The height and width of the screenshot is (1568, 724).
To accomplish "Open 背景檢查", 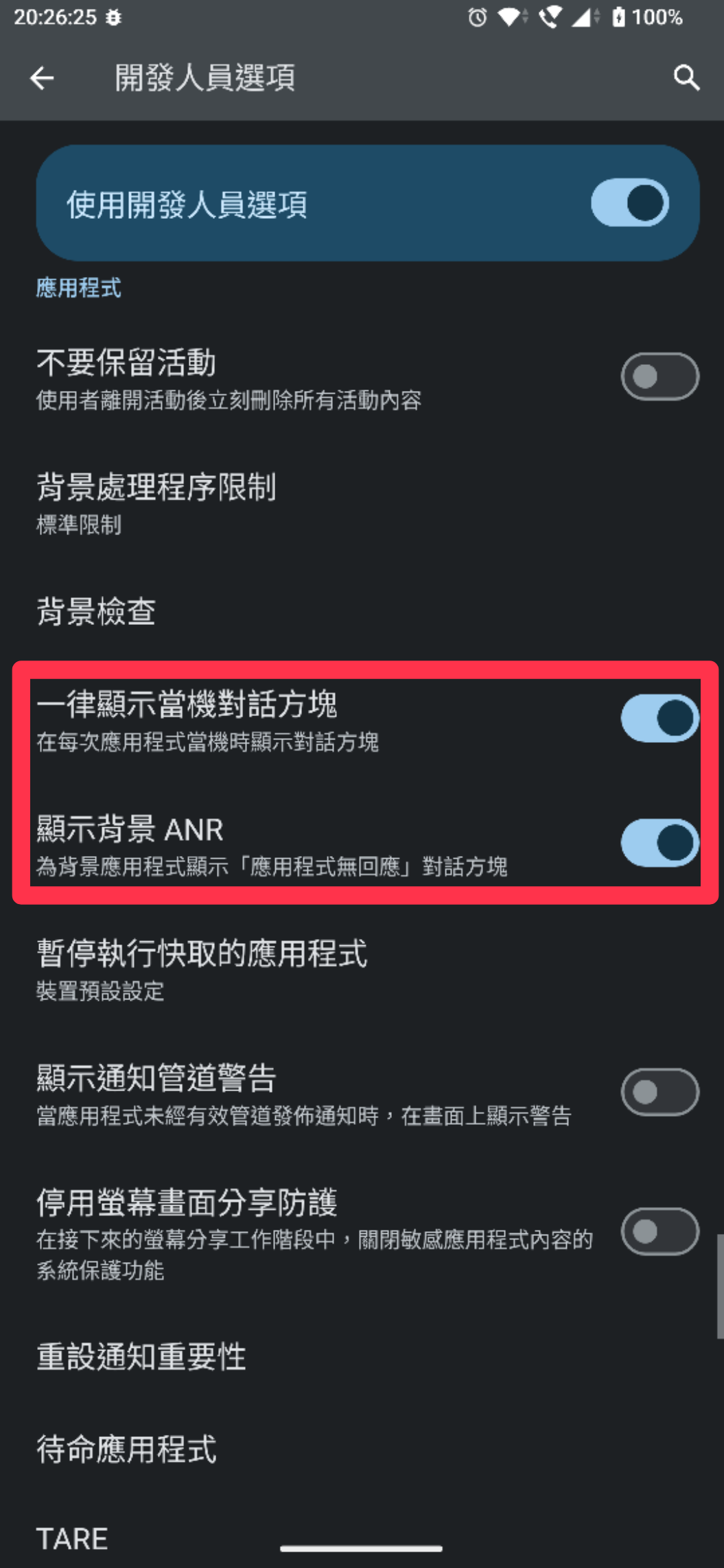I will pos(96,611).
